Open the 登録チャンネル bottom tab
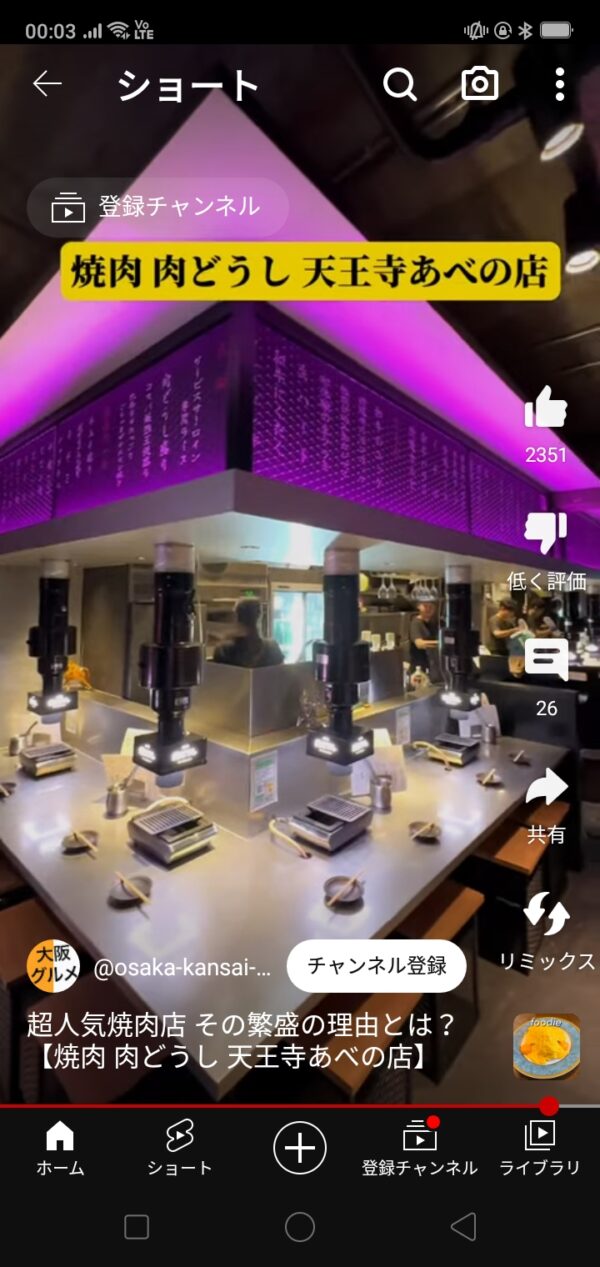The width and height of the screenshot is (600, 1267). click(x=420, y=1147)
